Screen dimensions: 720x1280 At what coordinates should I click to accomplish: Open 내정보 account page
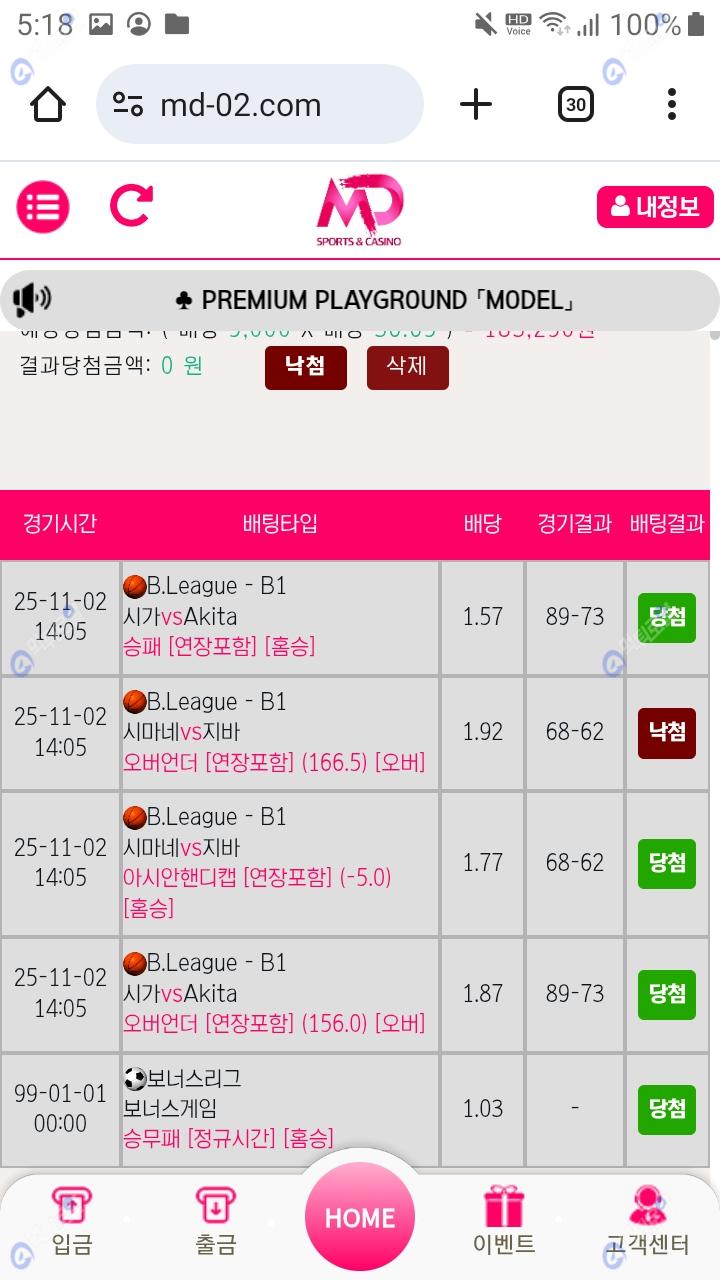click(655, 208)
